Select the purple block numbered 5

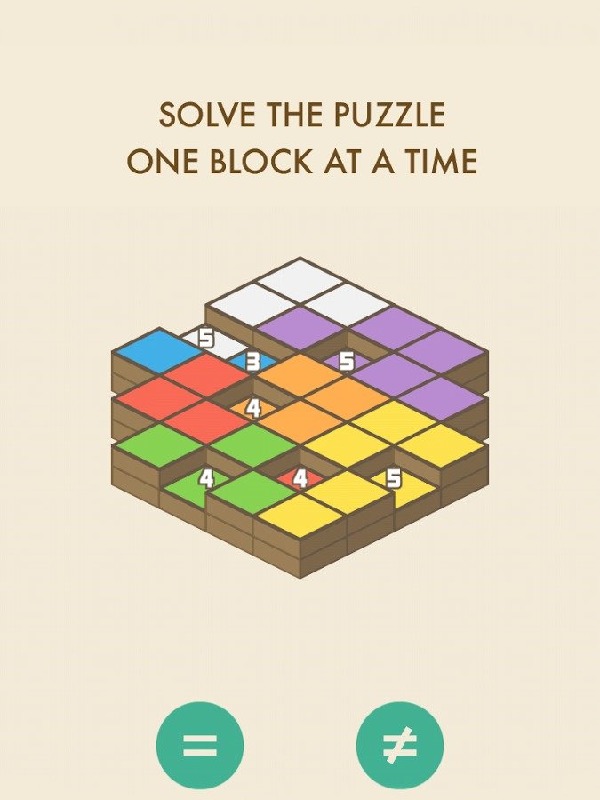tap(345, 361)
